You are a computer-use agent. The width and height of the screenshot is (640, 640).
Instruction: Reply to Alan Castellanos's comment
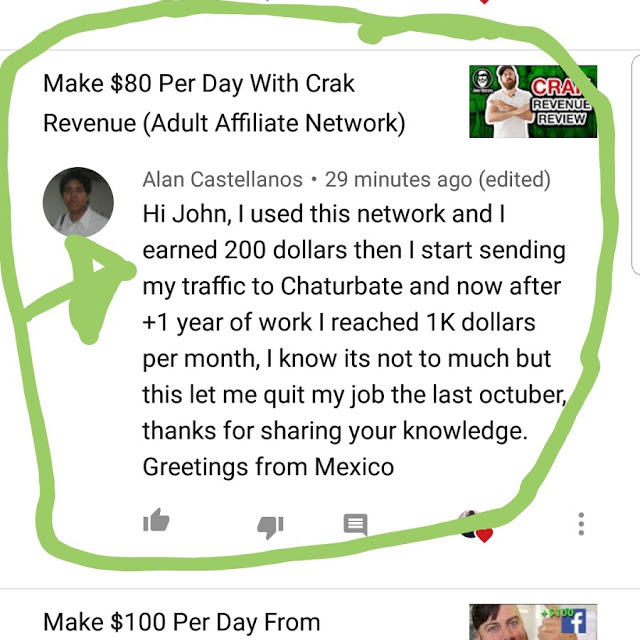(x=355, y=524)
